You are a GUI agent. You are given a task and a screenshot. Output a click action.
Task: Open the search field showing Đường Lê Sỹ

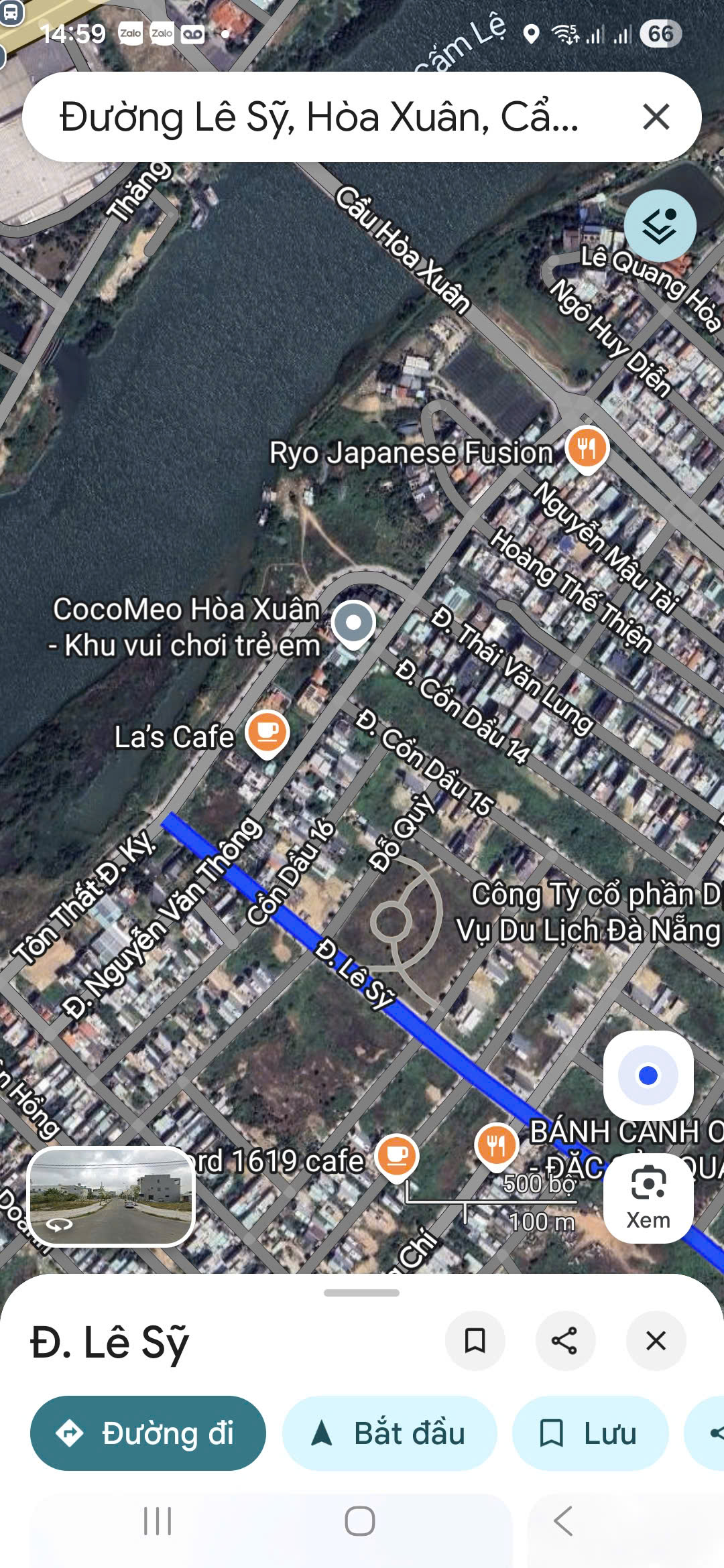pos(315,118)
